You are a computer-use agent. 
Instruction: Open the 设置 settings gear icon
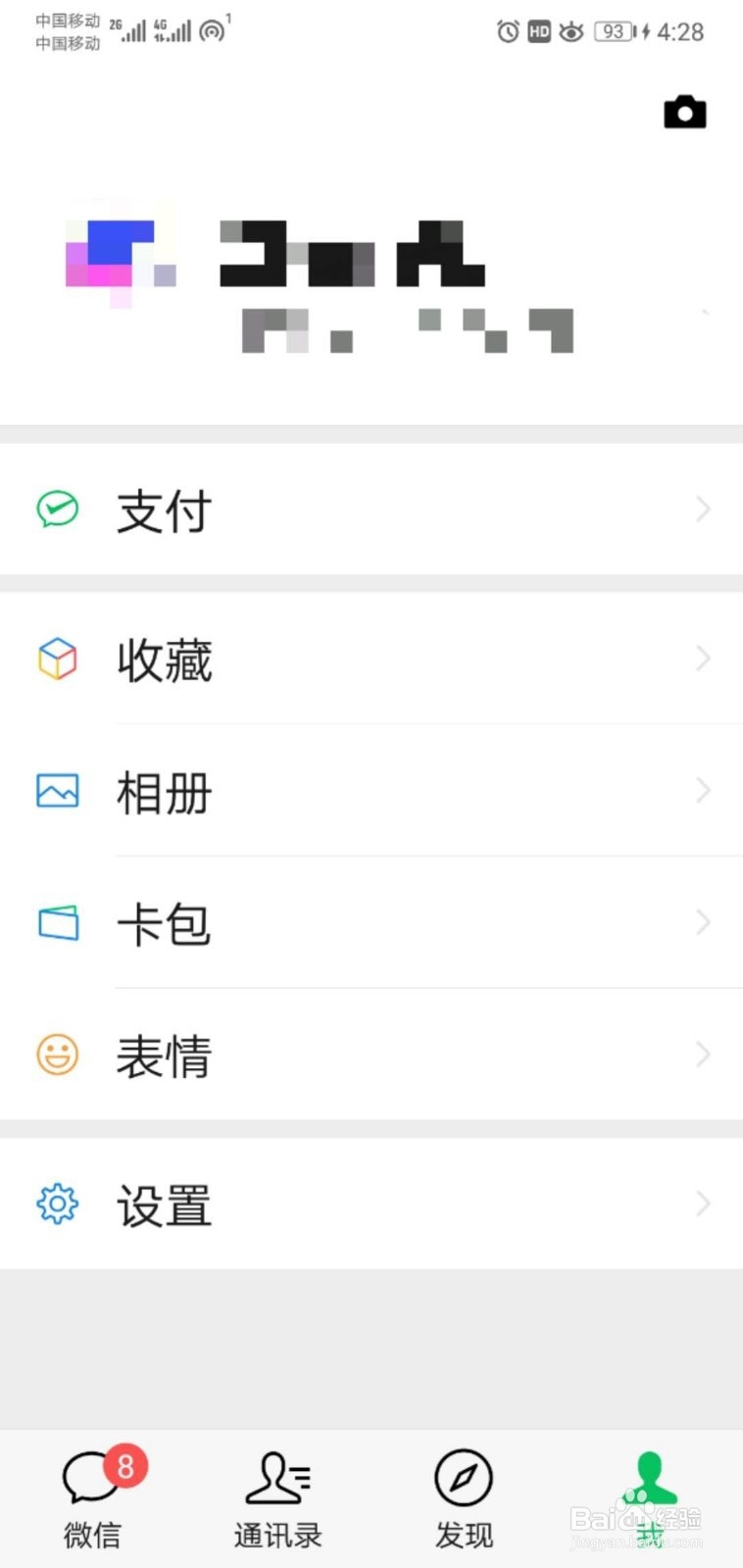pos(57,1203)
